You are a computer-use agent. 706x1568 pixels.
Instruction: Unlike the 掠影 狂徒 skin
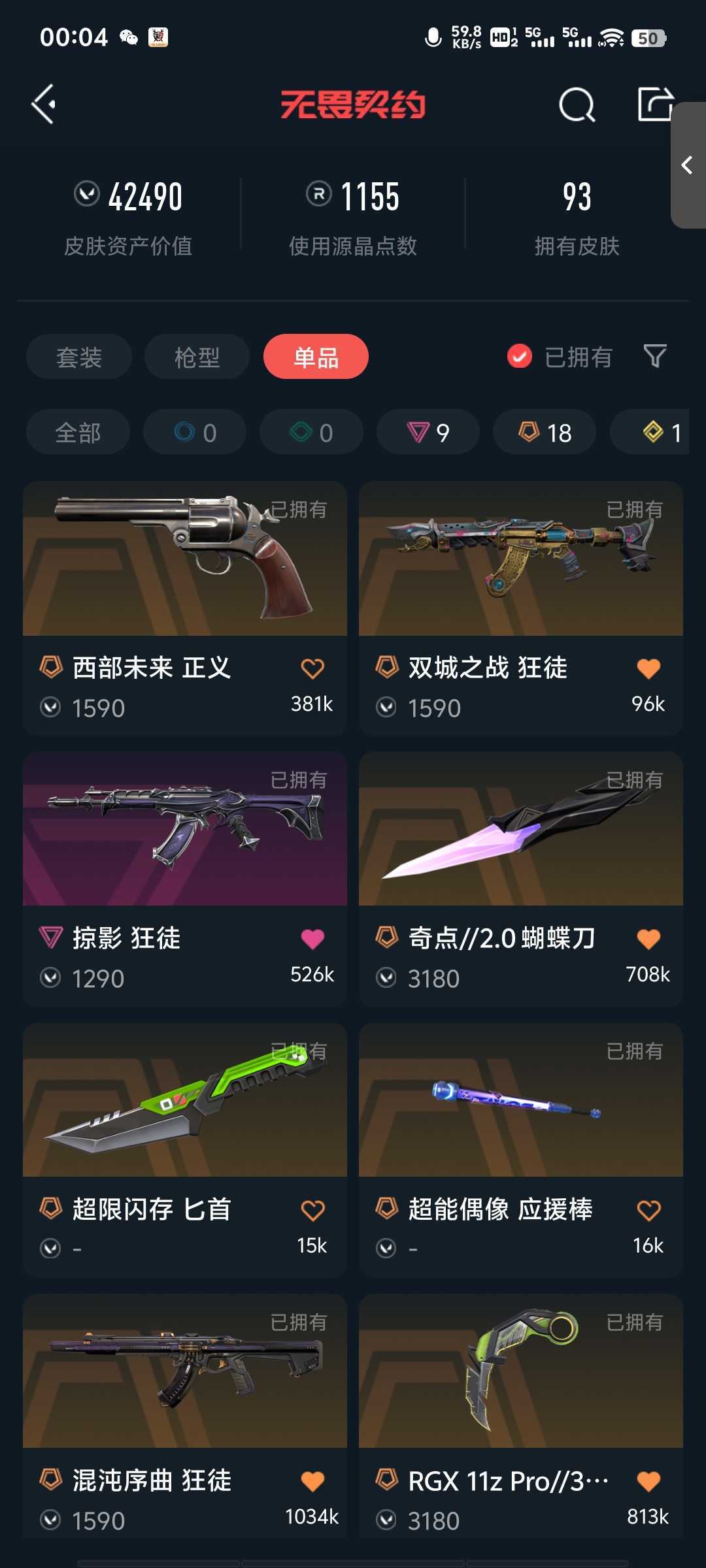tap(312, 939)
